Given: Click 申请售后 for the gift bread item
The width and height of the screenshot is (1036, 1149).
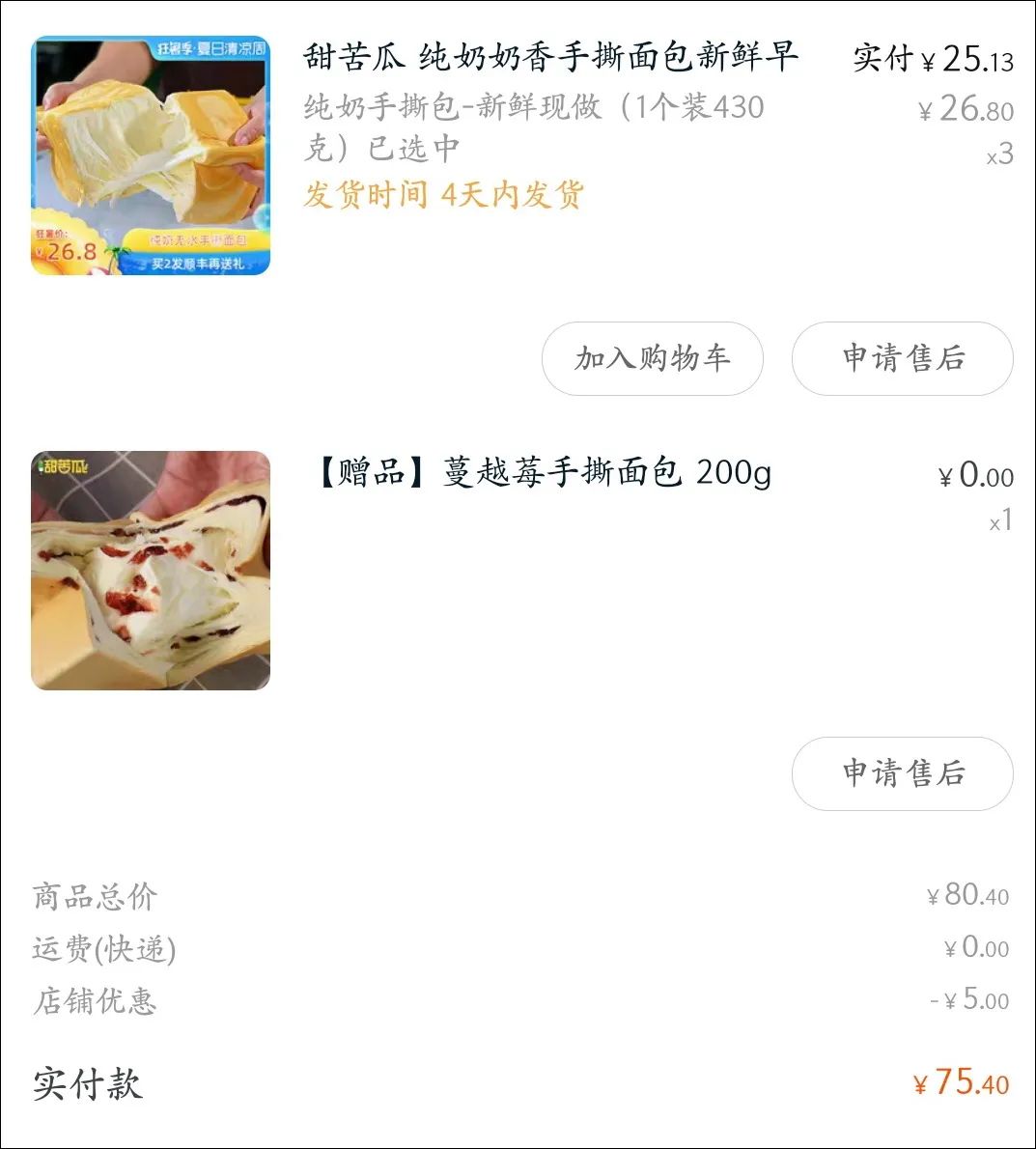Looking at the screenshot, I should (x=902, y=772).
